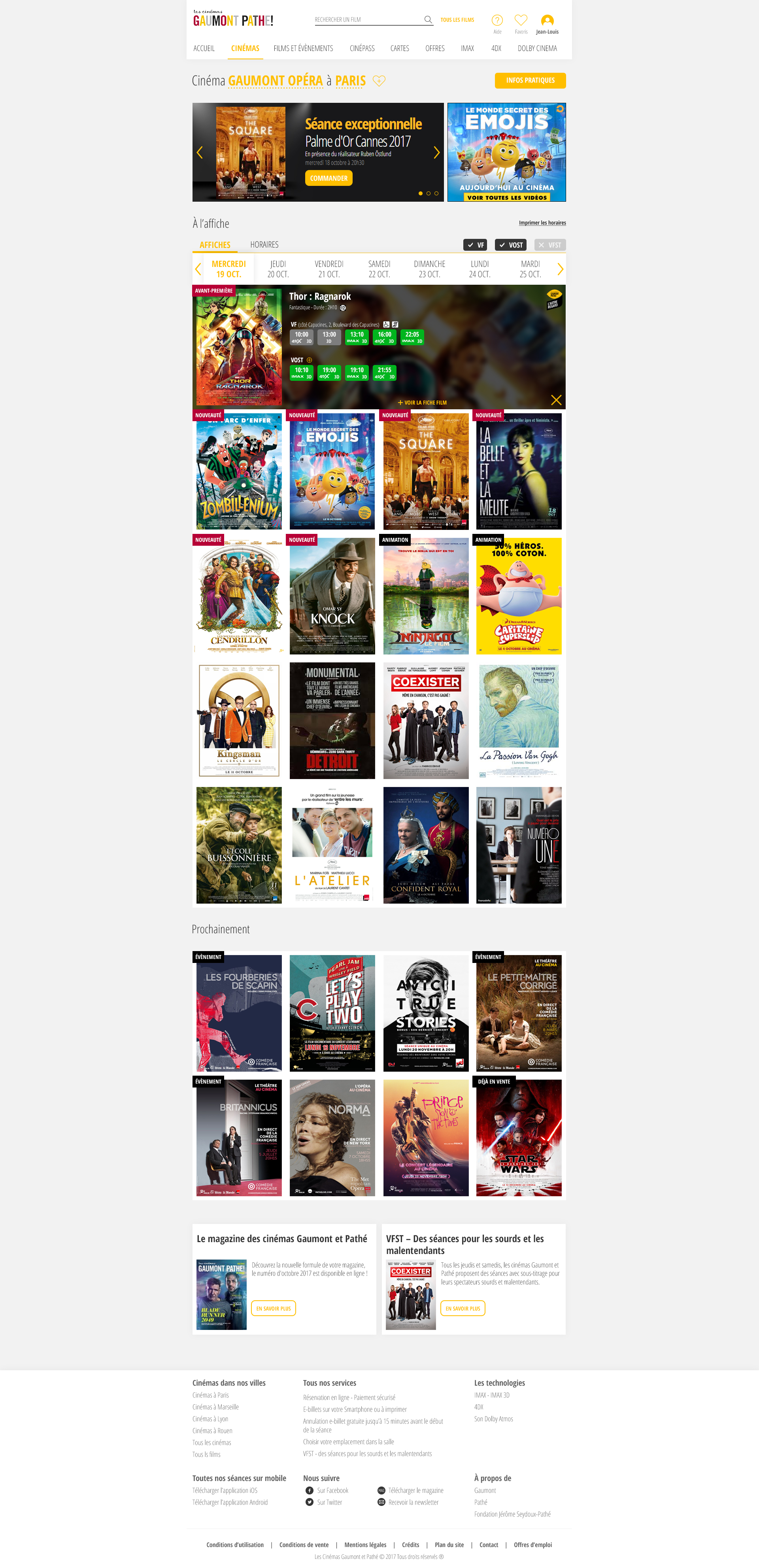Enable the VFST filter
The width and height of the screenshot is (759, 1568).
(x=549, y=245)
